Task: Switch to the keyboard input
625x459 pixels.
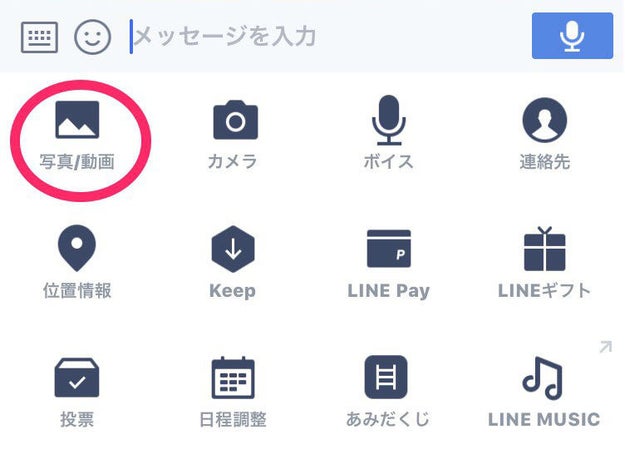Action: 39,38
